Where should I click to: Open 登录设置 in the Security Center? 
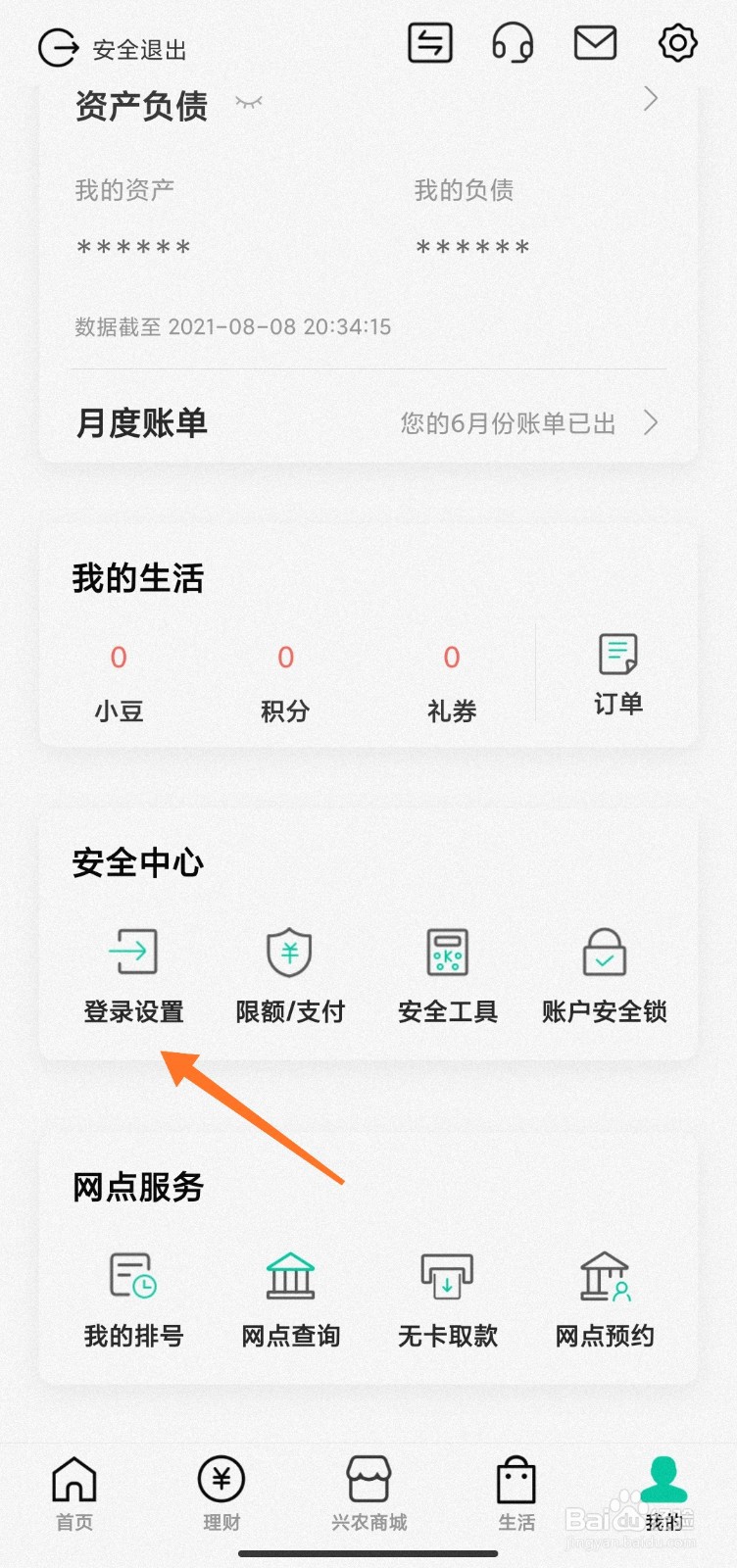(134, 975)
